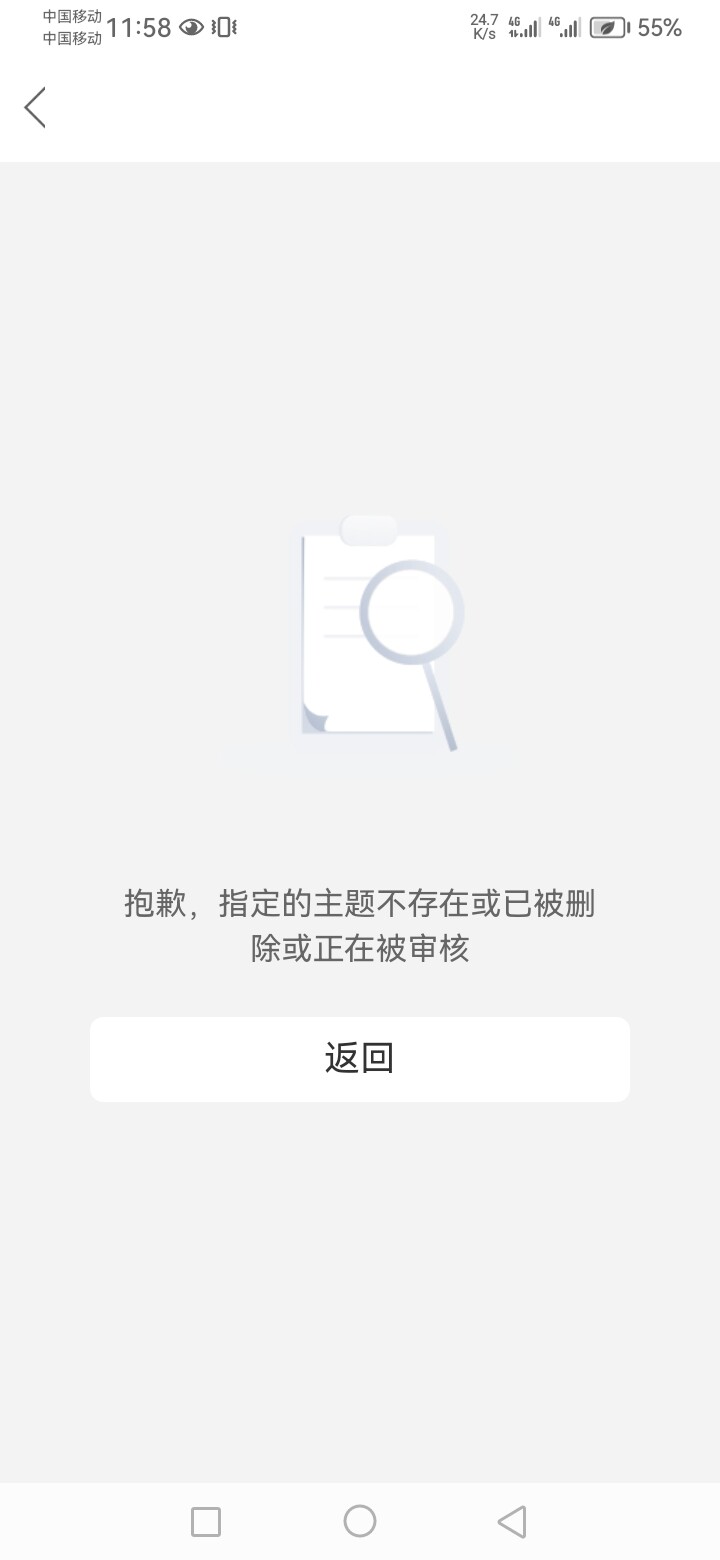Go to the system home screen
The width and height of the screenshot is (720, 1560).
click(360, 1521)
